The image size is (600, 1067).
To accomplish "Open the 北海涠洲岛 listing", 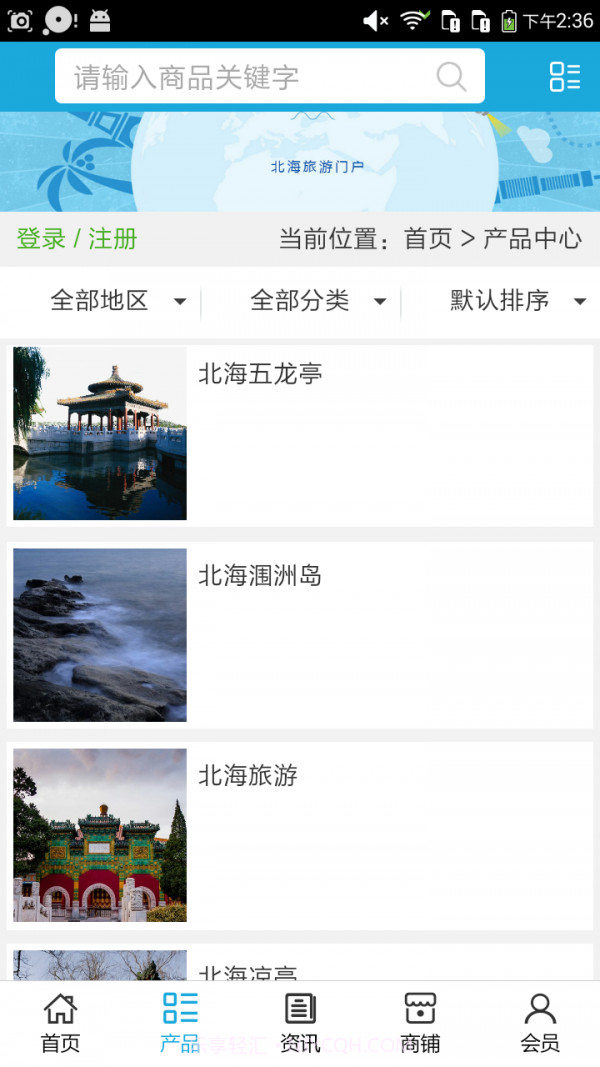I will pos(300,635).
